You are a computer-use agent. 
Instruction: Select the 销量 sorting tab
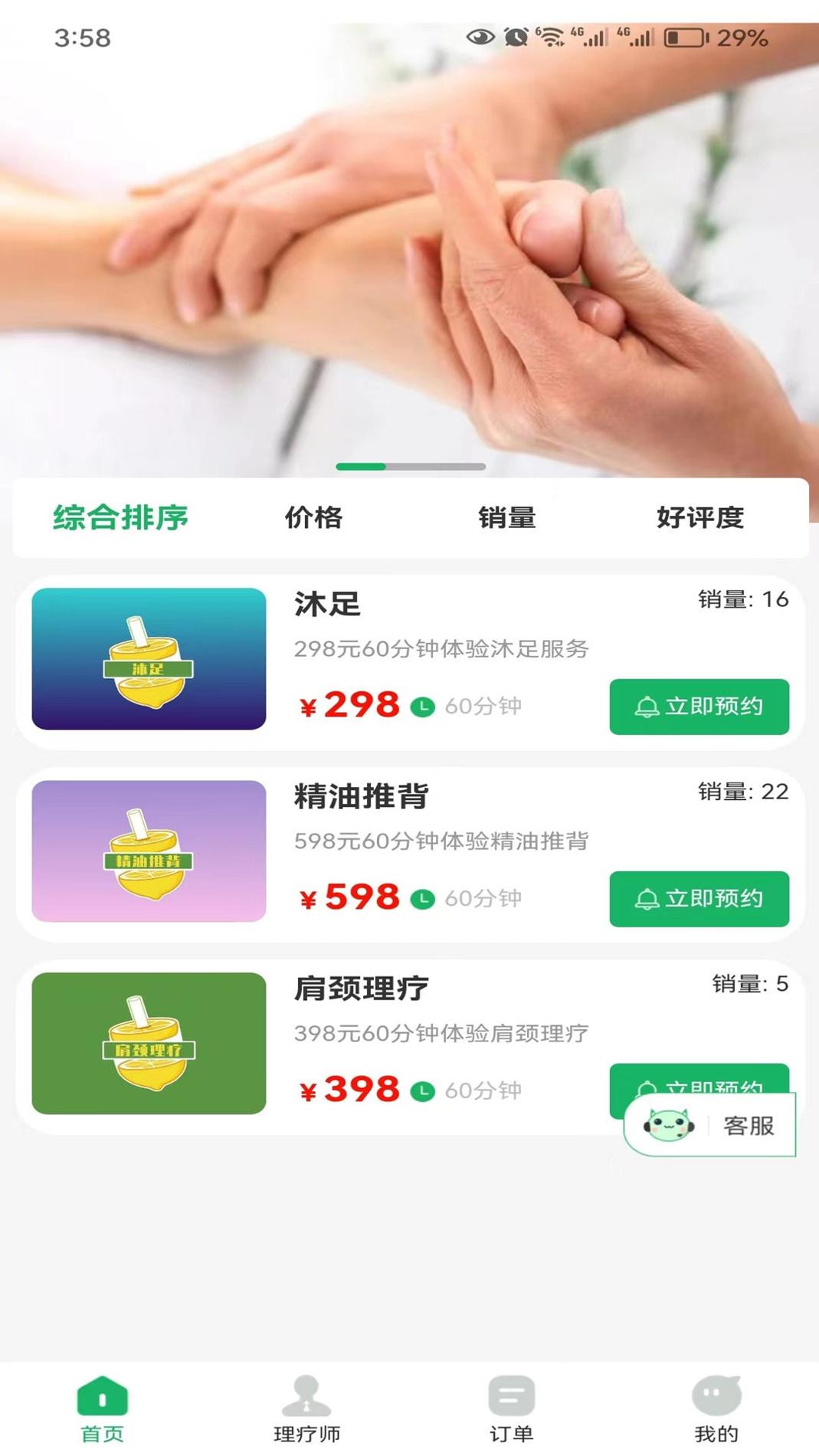coord(506,518)
